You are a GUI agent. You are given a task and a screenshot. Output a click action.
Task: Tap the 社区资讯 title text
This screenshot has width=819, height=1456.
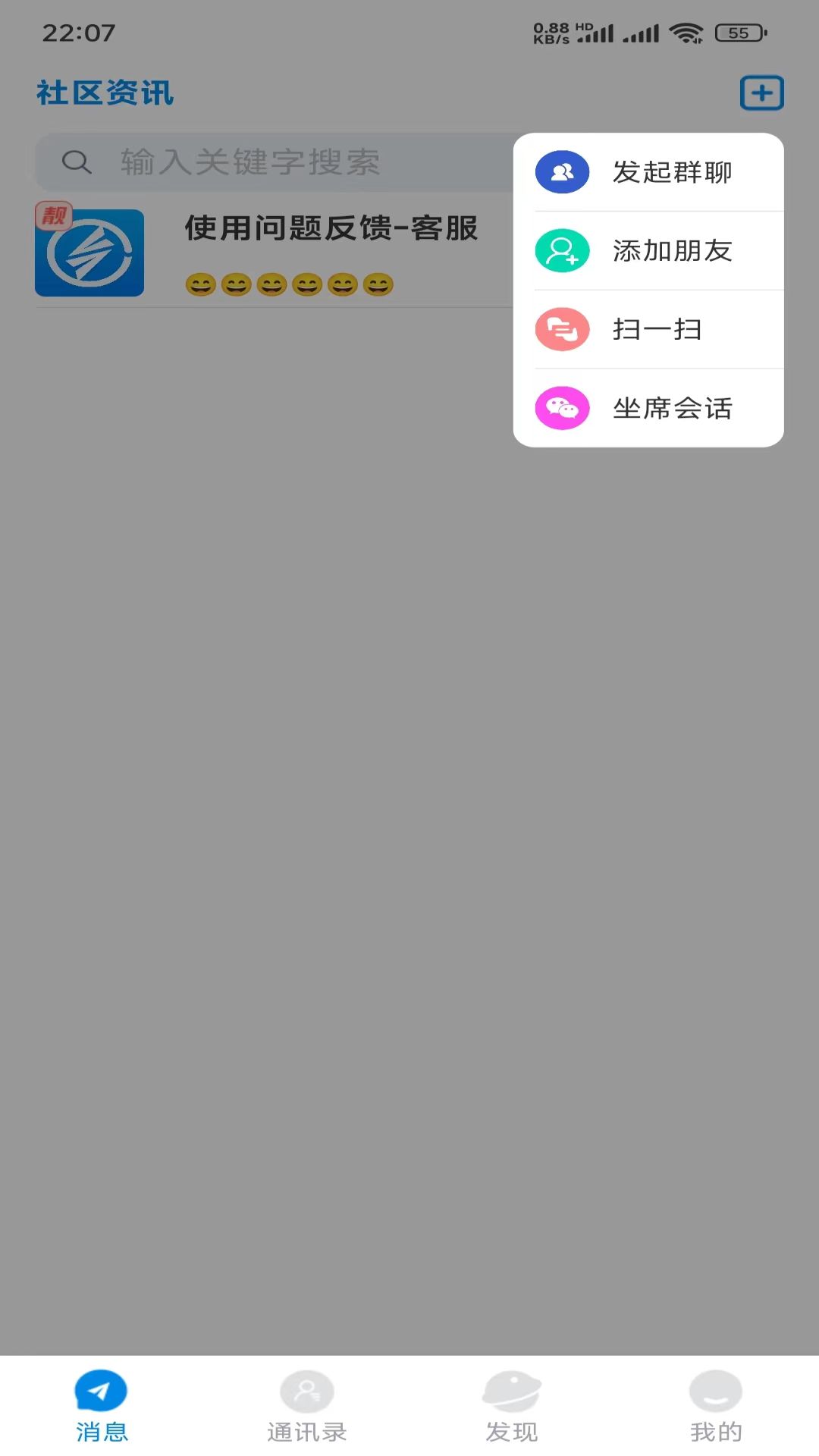[x=105, y=93]
